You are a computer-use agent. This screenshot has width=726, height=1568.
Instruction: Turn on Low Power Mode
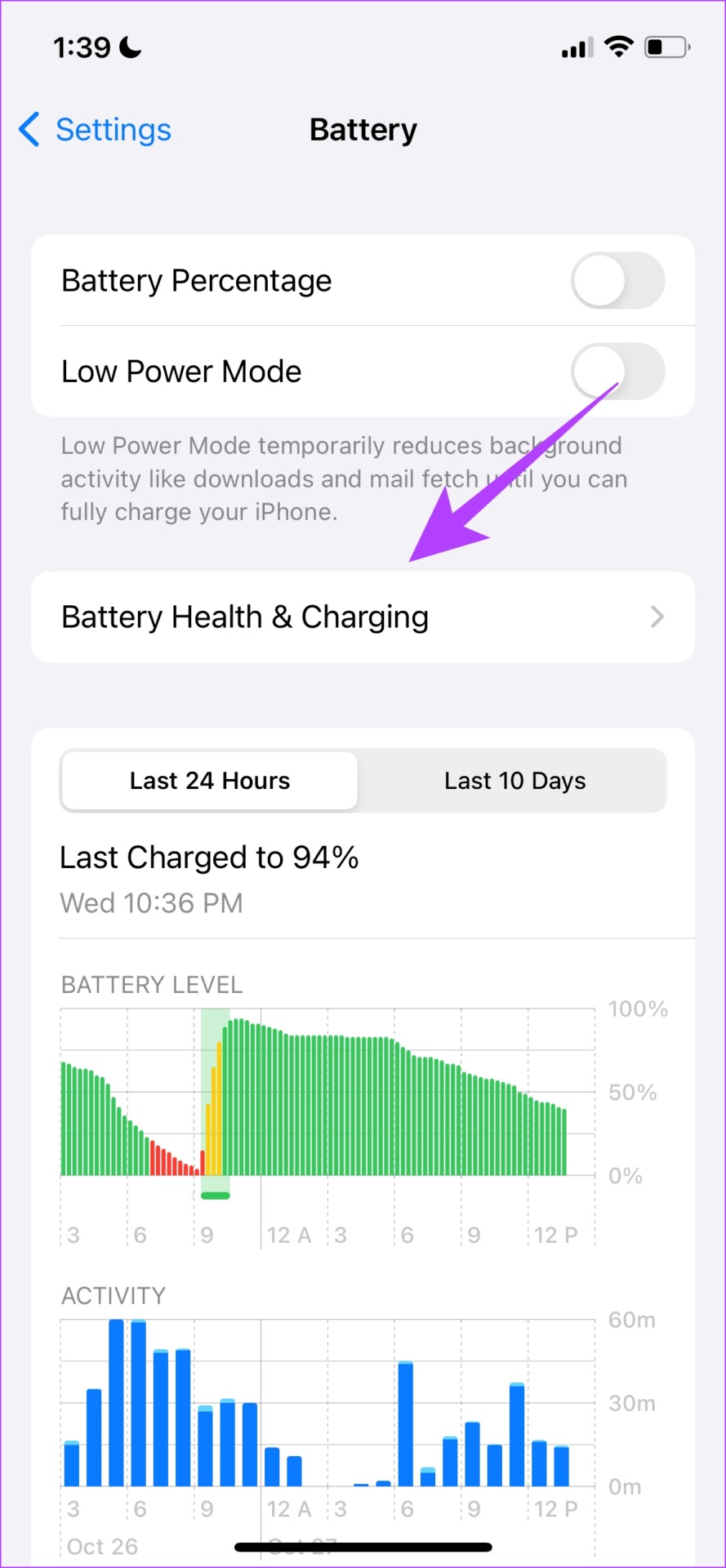pyautogui.click(x=618, y=372)
